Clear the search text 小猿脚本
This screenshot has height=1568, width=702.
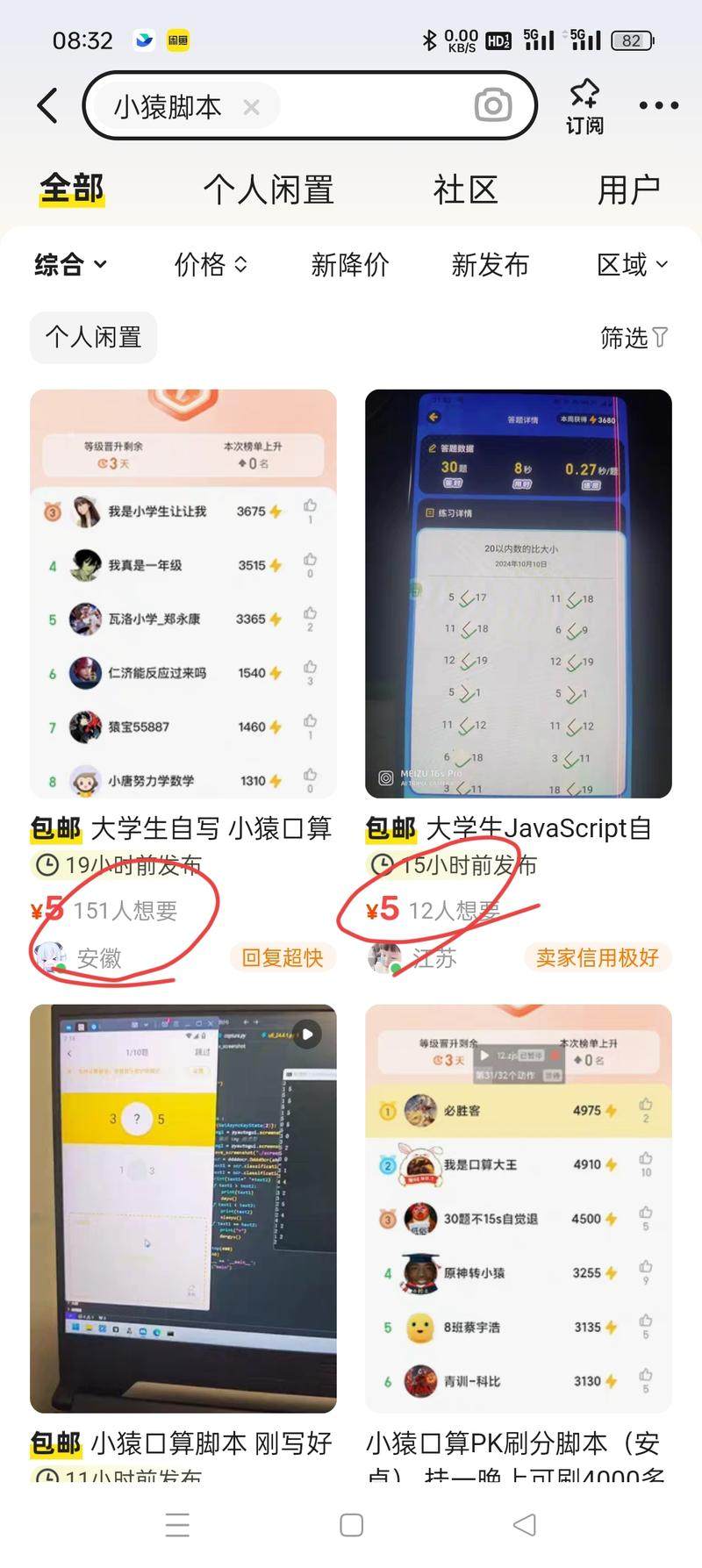coord(251,107)
